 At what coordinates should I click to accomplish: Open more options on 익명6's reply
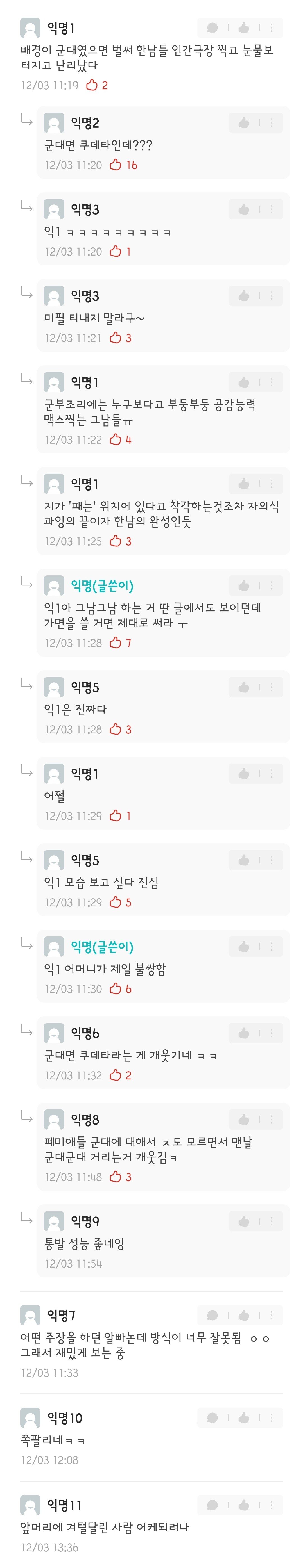(271, 1033)
